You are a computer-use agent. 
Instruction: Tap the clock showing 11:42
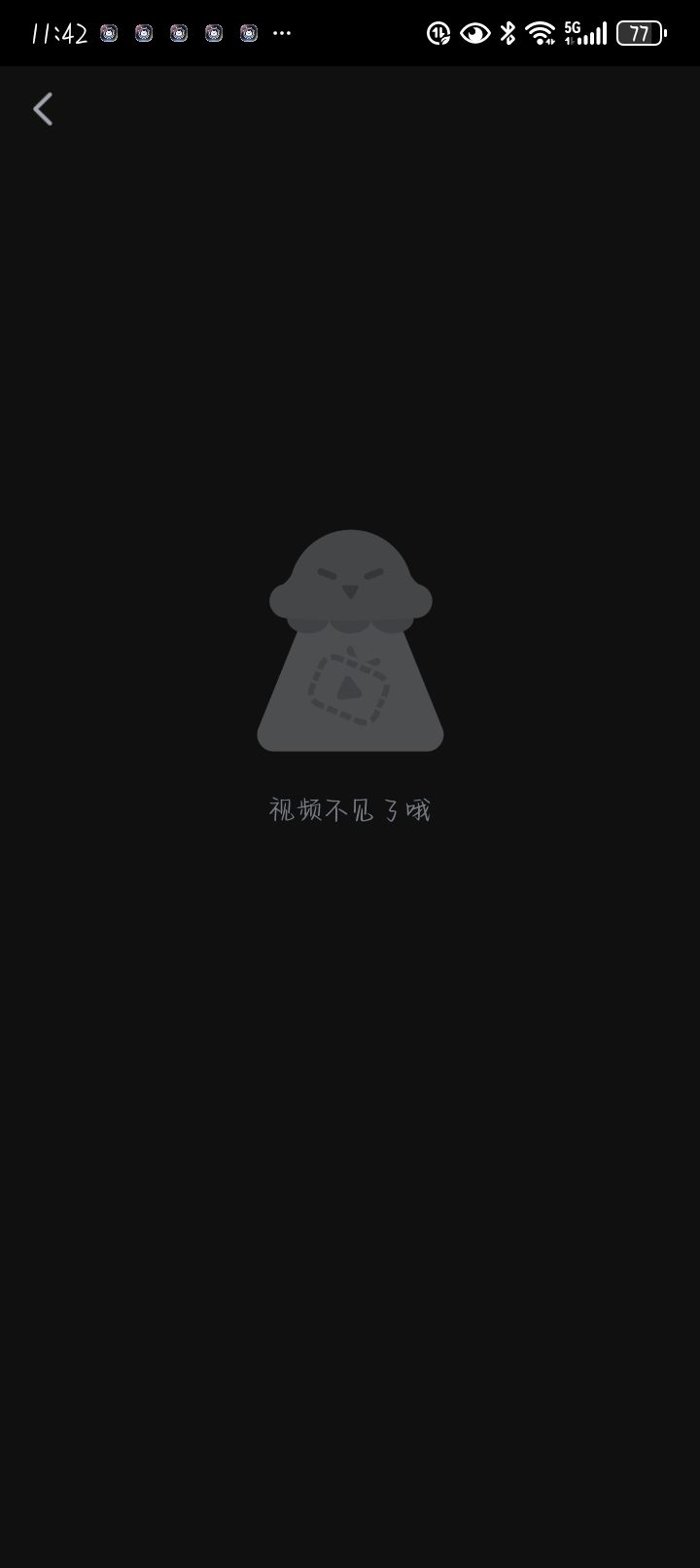tap(58, 33)
